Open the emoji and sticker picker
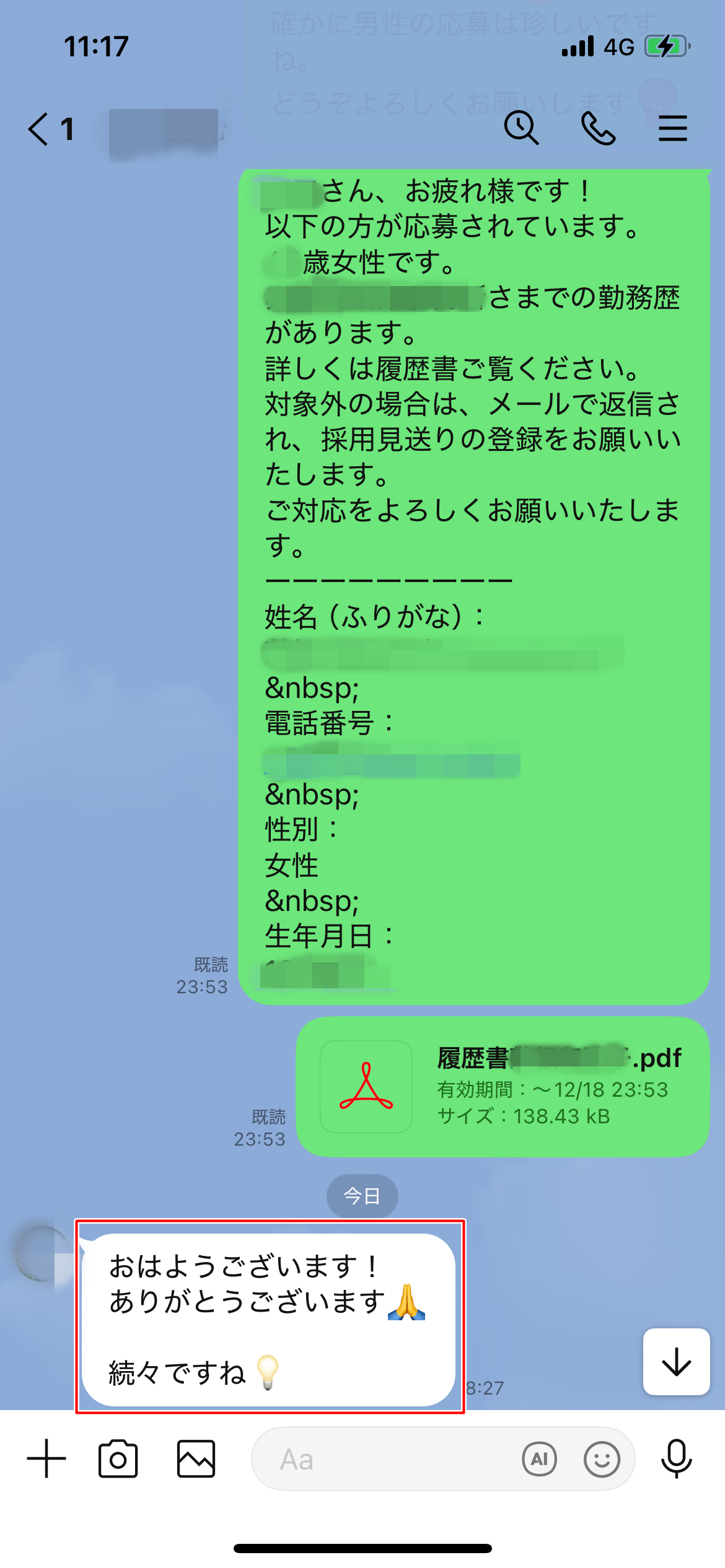The height and width of the screenshot is (1568, 725). (x=602, y=1459)
